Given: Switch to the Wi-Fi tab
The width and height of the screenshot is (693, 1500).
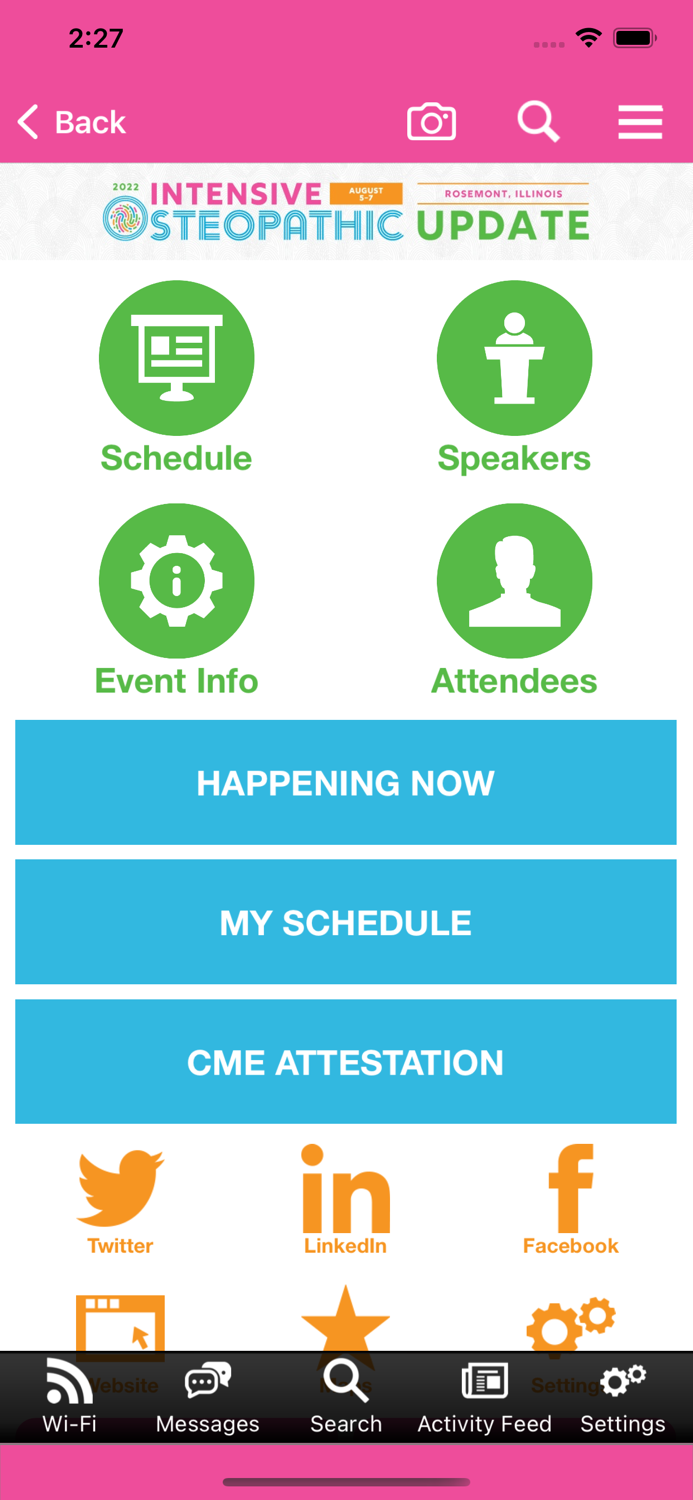Looking at the screenshot, I should click(69, 1398).
